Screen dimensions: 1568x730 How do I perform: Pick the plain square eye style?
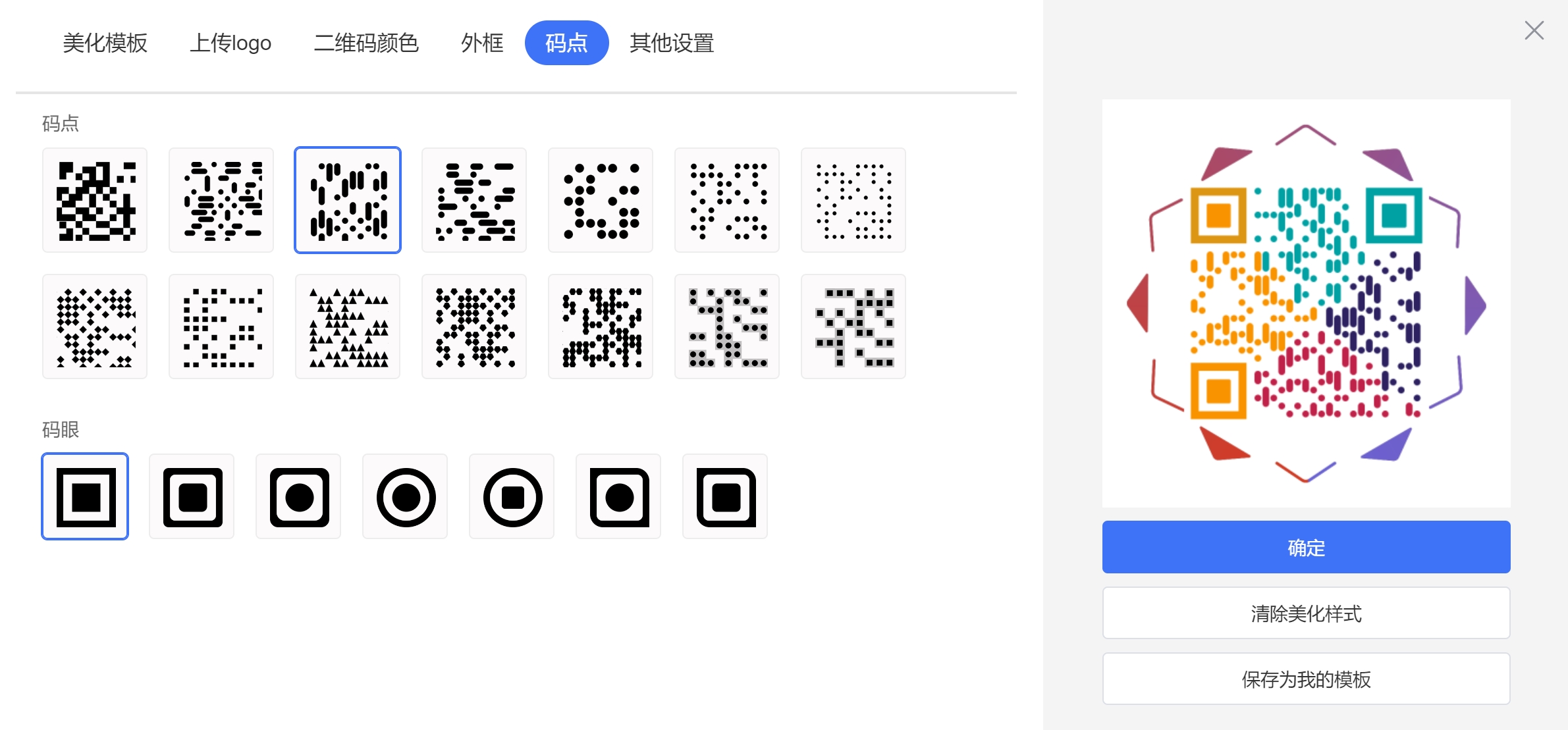(x=85, y=497)
